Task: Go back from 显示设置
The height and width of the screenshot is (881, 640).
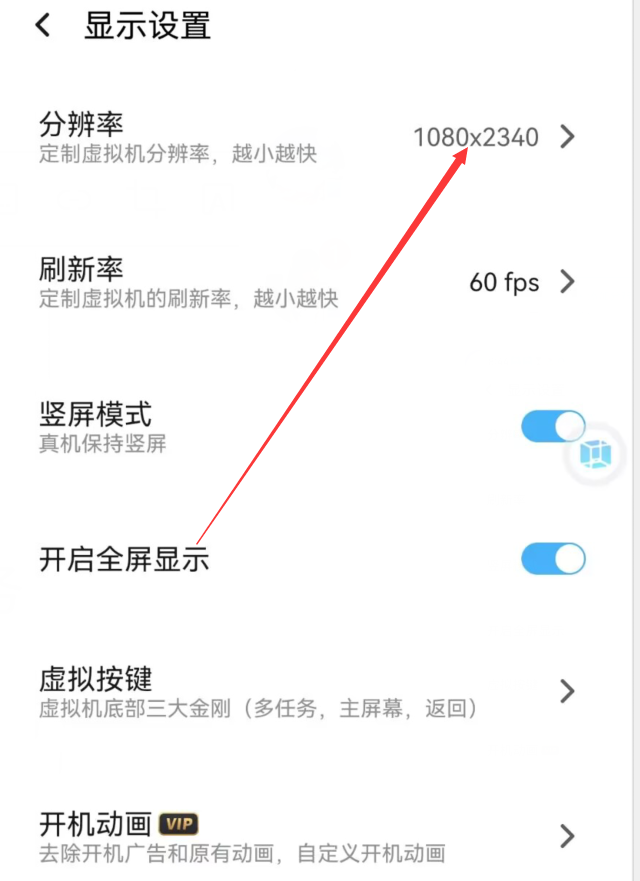Action: click(43, 26)
